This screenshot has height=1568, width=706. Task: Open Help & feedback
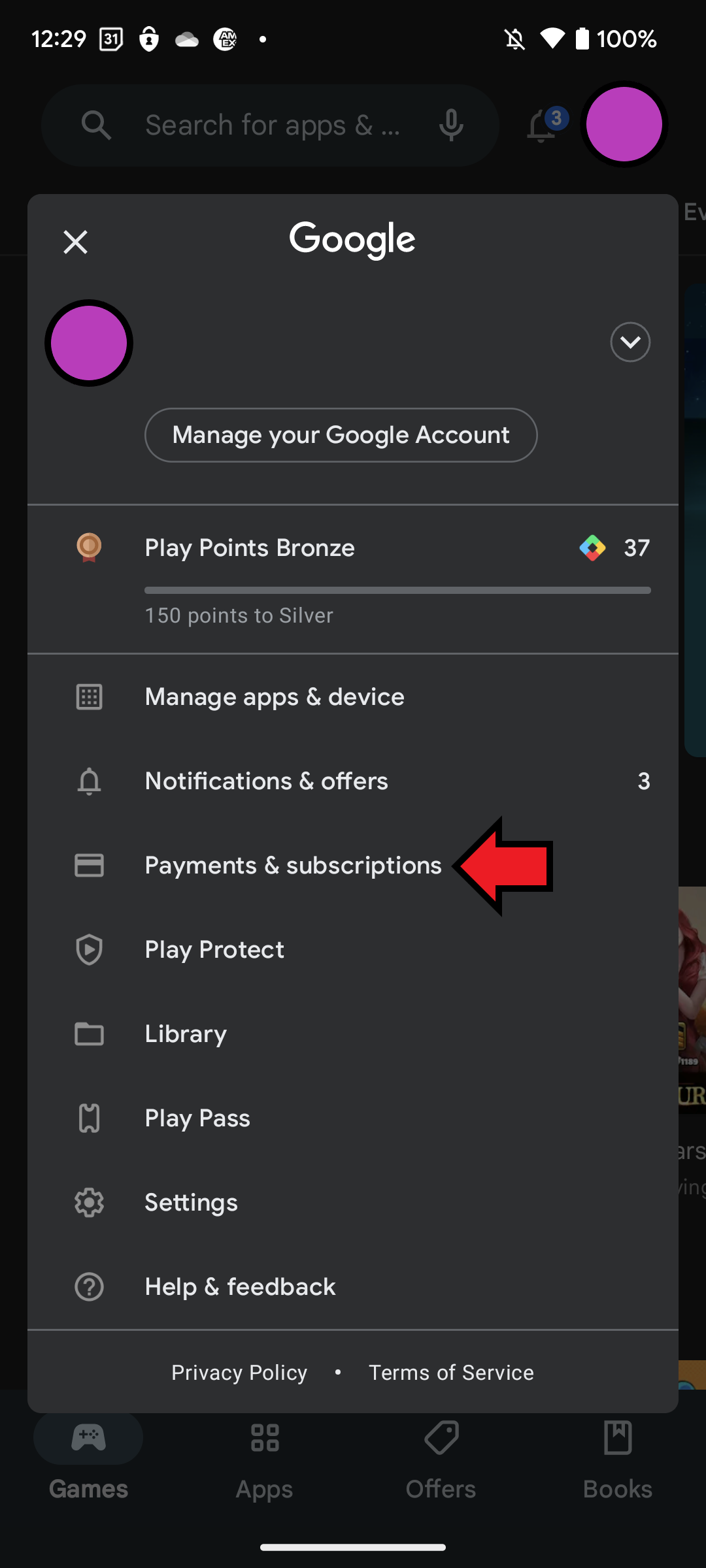pyautogui.click(x=353, y=1287)
